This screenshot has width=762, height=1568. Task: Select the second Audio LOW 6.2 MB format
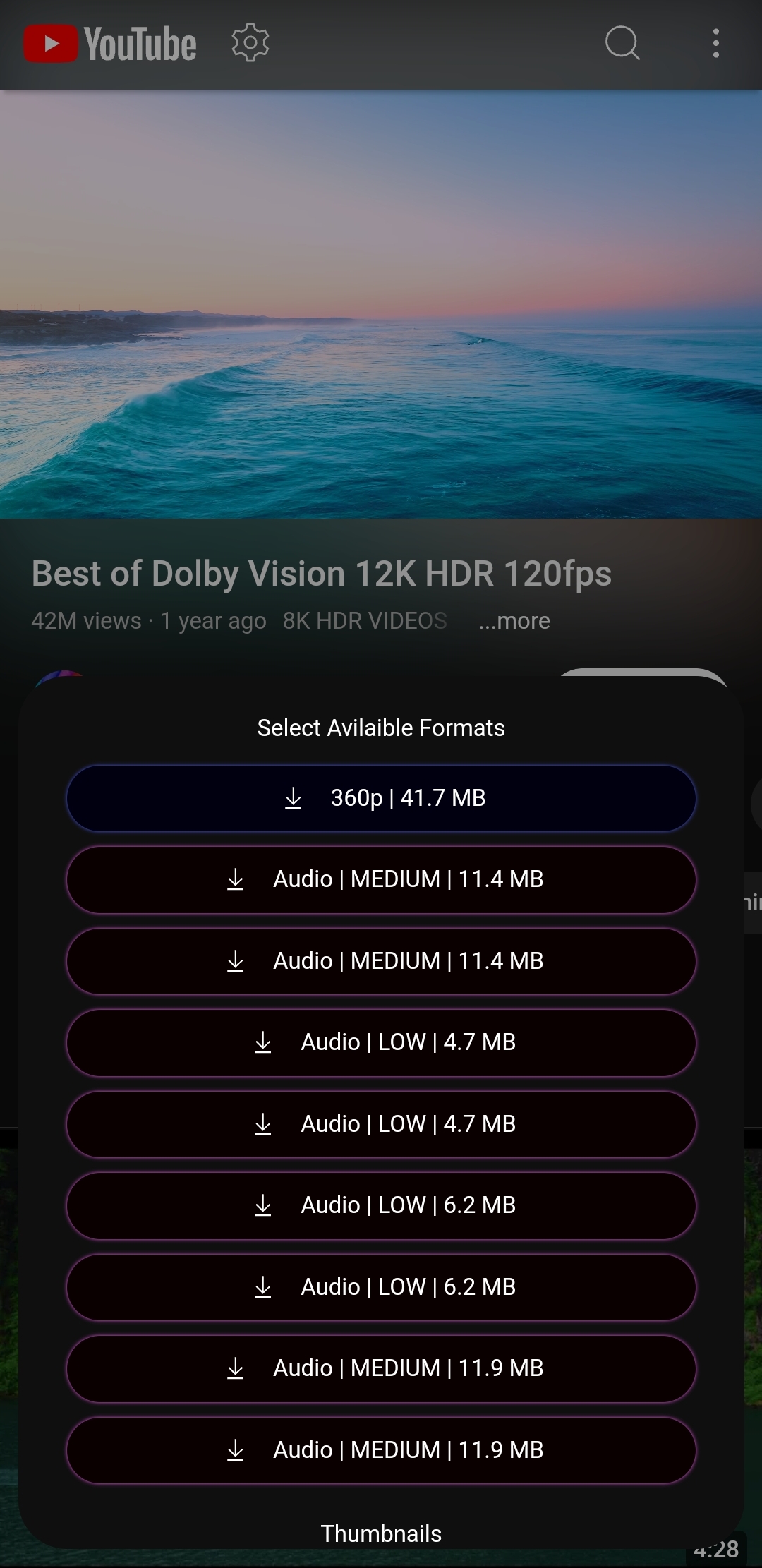point(381,1287)
